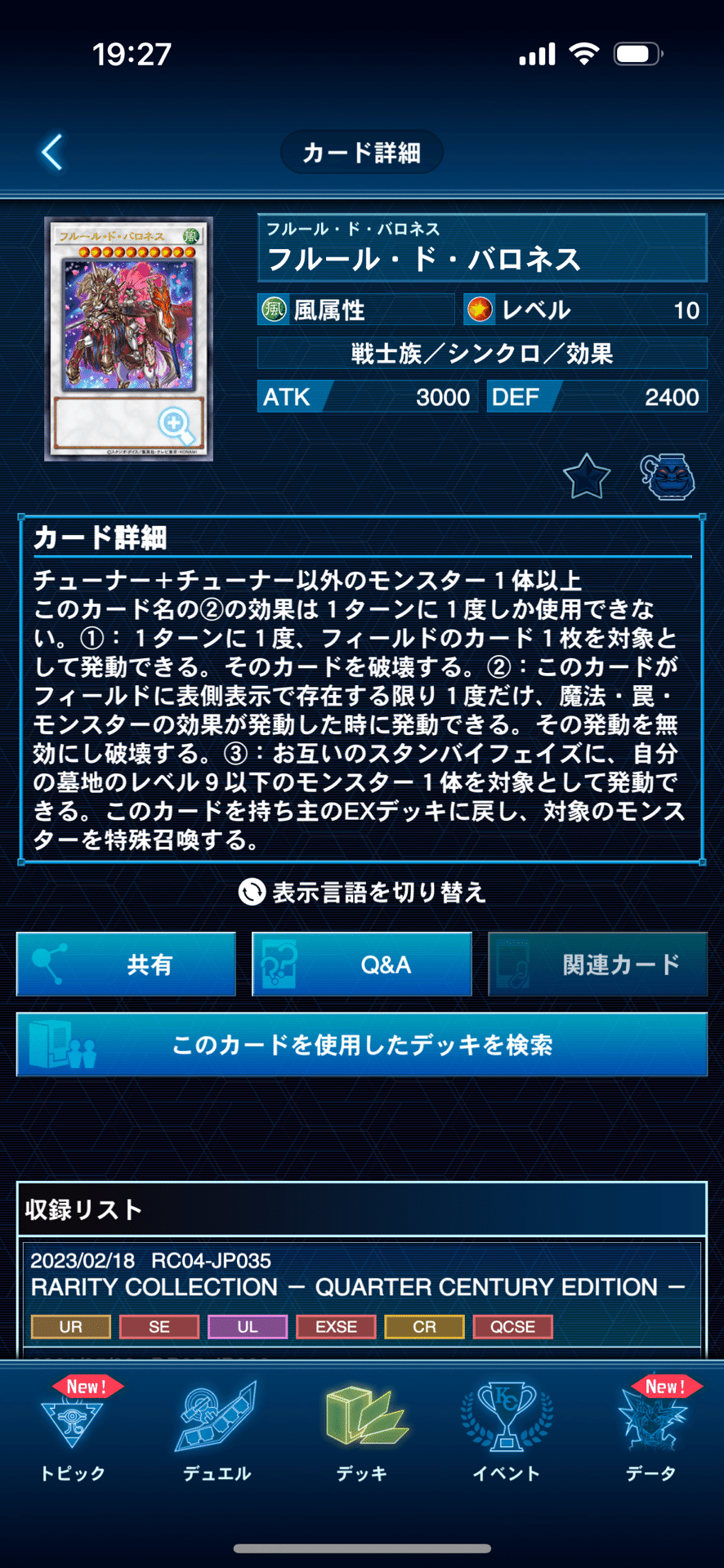Open 関連カード related cards
This screenshot has width=724, height=1568.
[597, 964]
